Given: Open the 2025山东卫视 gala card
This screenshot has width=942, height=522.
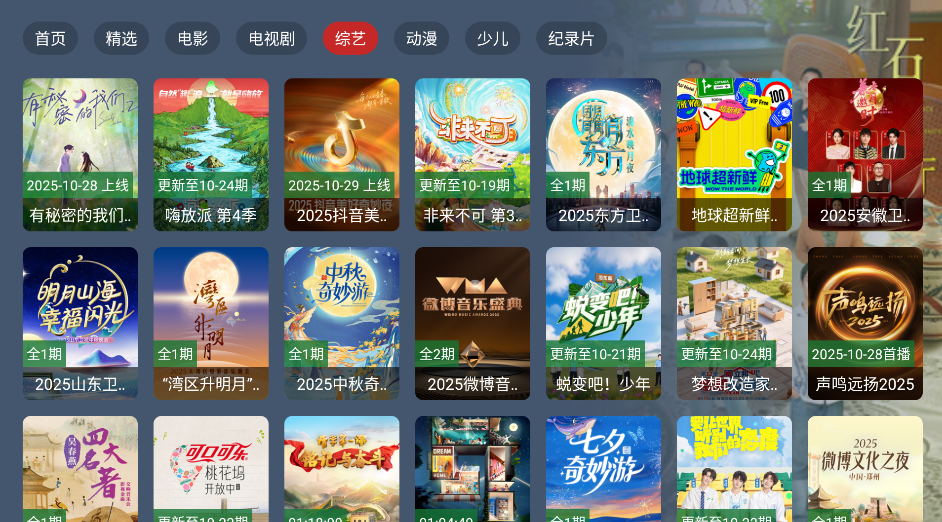Looking at the screenshot, I should pos(80,323).
